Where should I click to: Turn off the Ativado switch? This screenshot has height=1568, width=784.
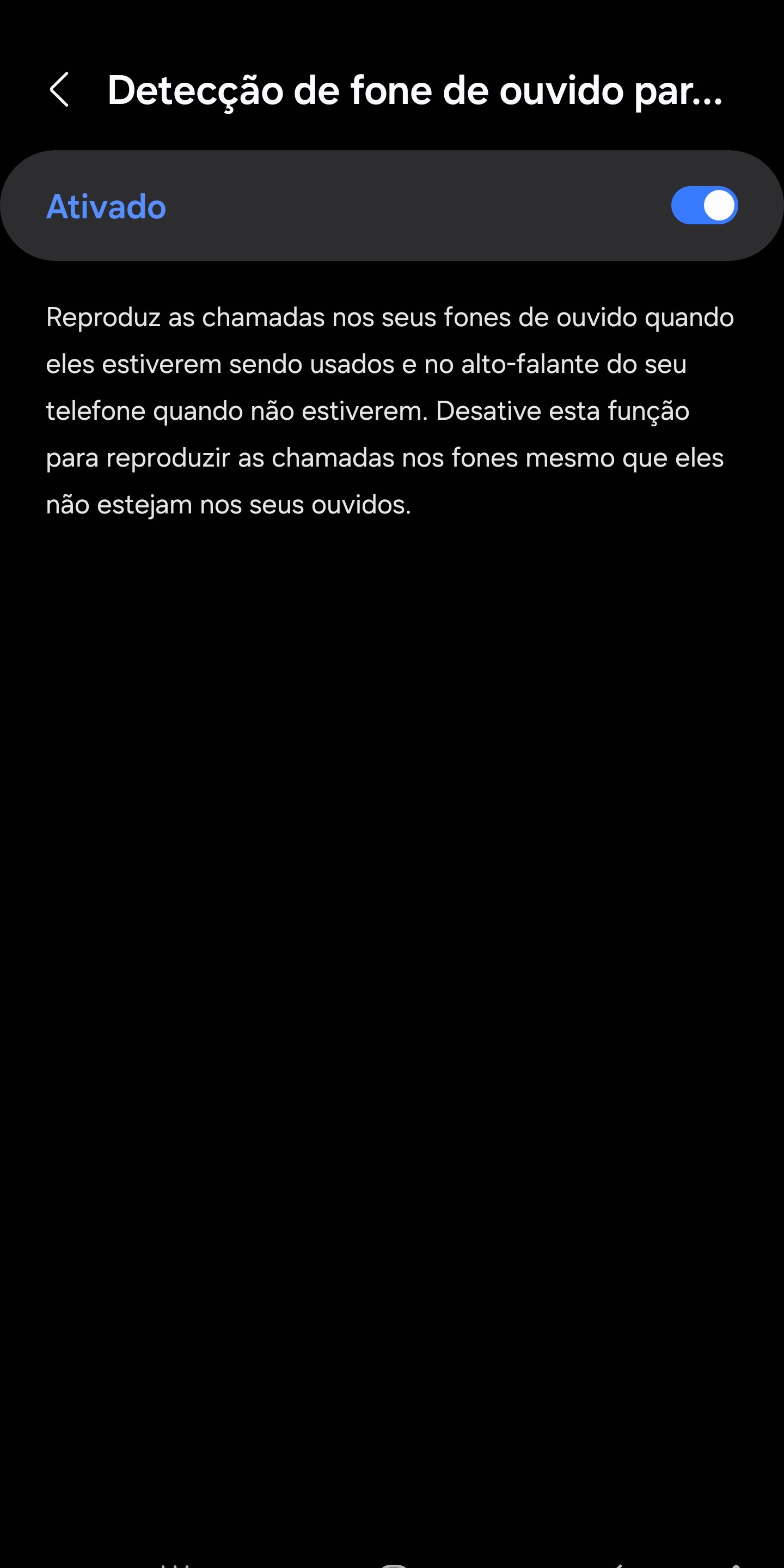tap(703, 206)
